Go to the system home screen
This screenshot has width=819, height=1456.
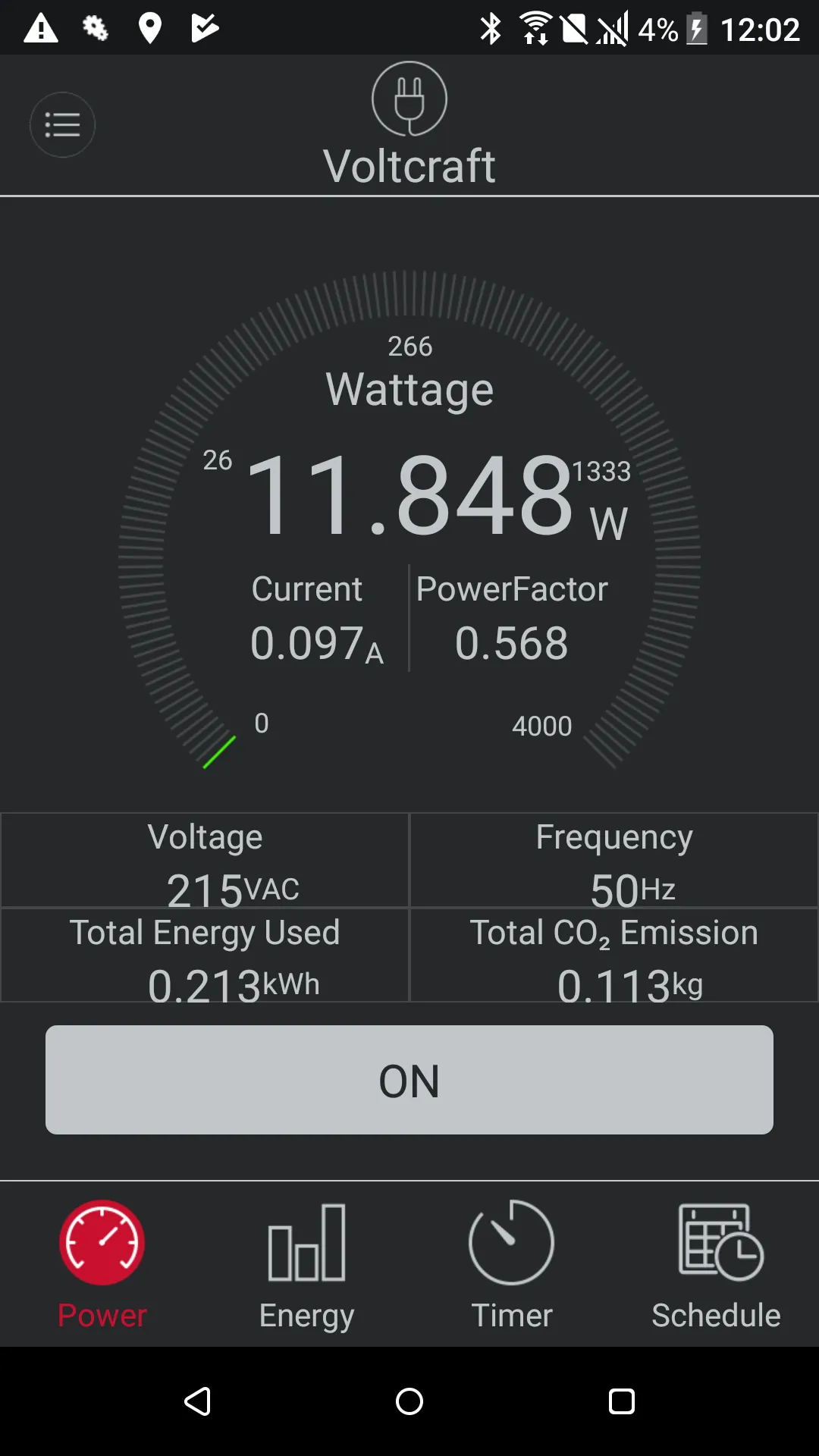coord(409,1401)
